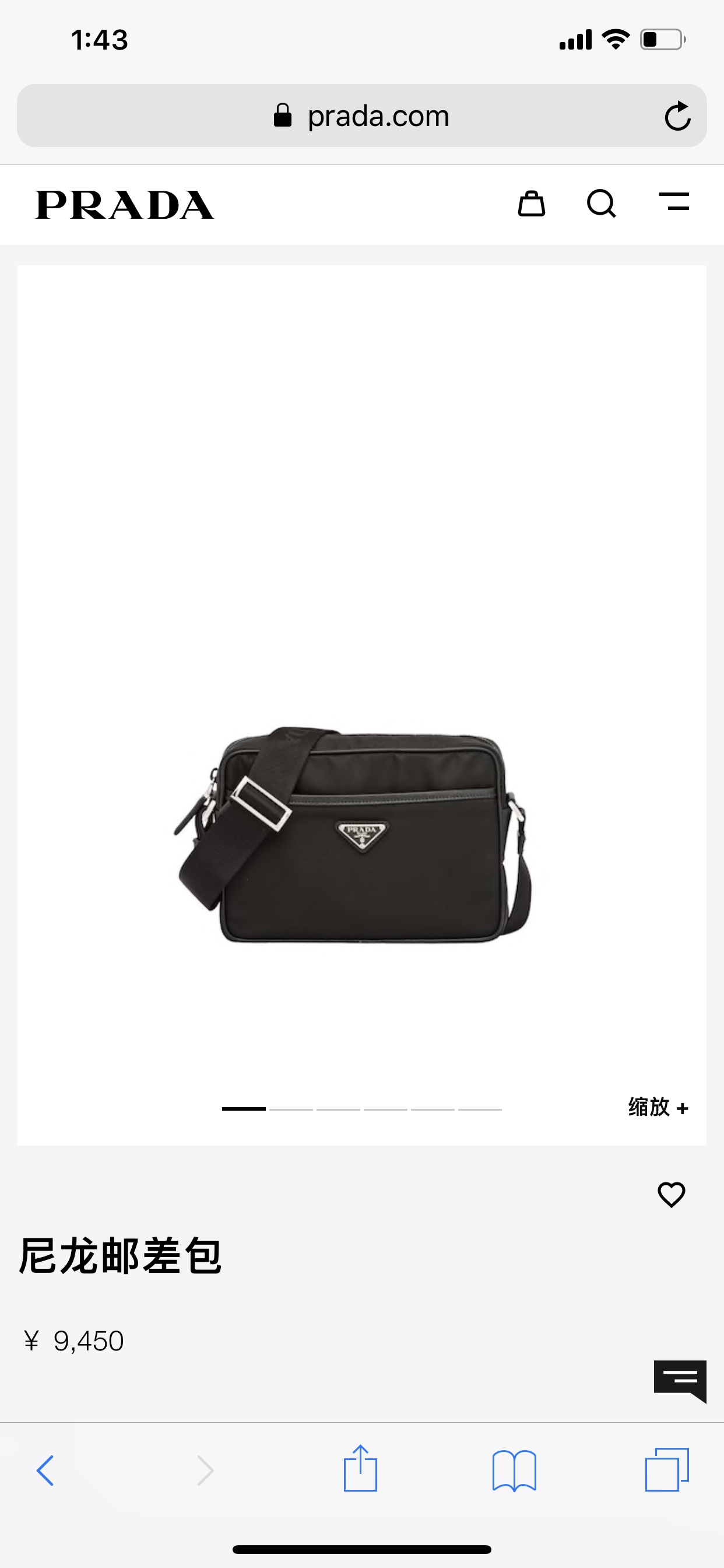Open the Prada site search
724x1568 pixels.
coord(601,204)
